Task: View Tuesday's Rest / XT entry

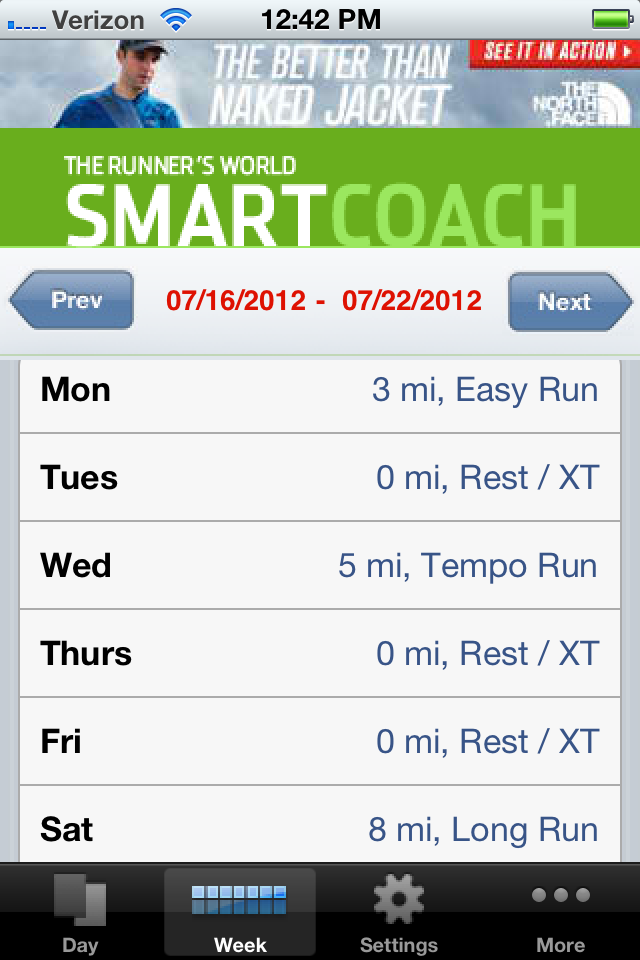Action: pyautogui.click(x=320, y=478)
